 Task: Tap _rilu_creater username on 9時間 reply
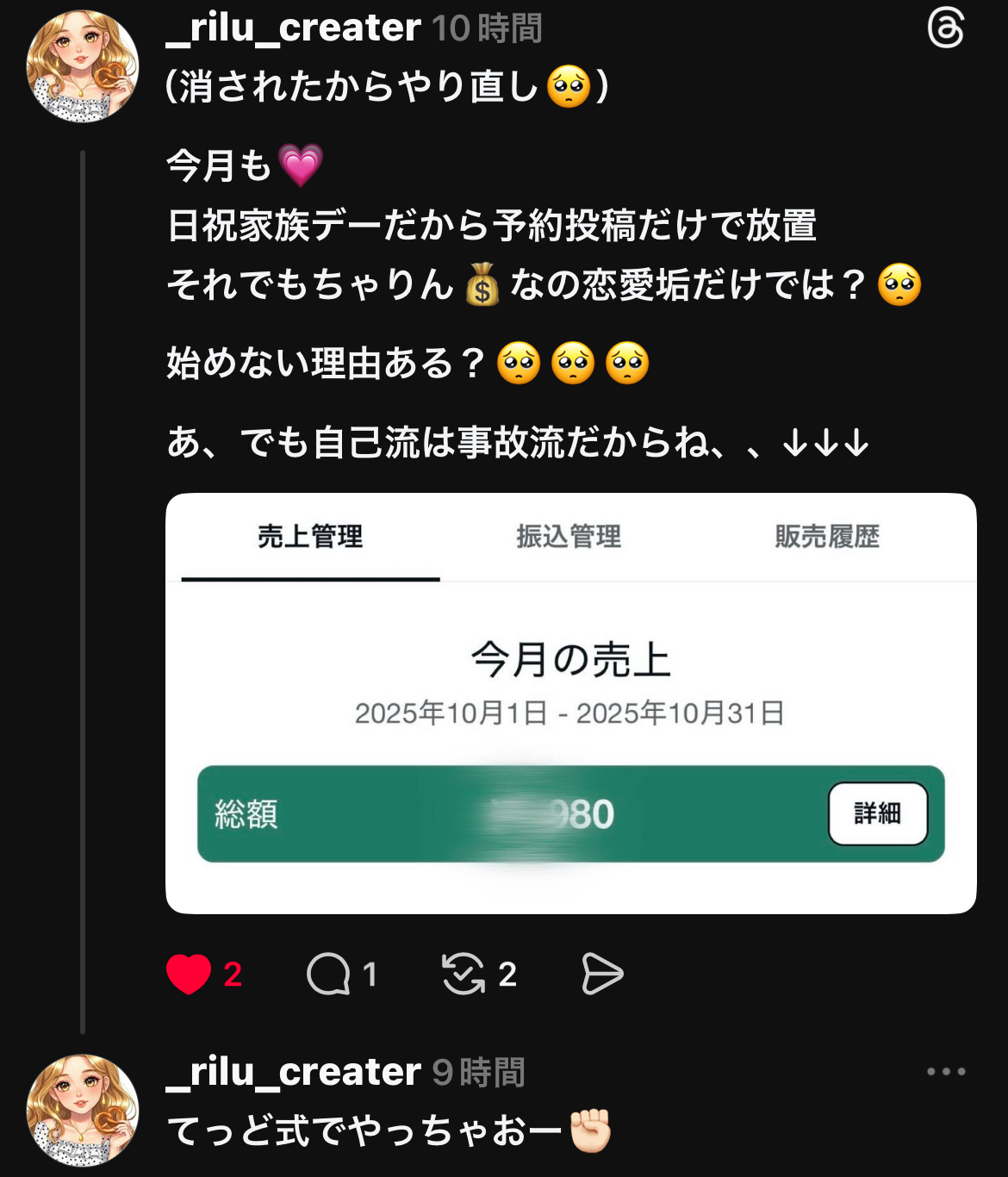(293, 1072)
